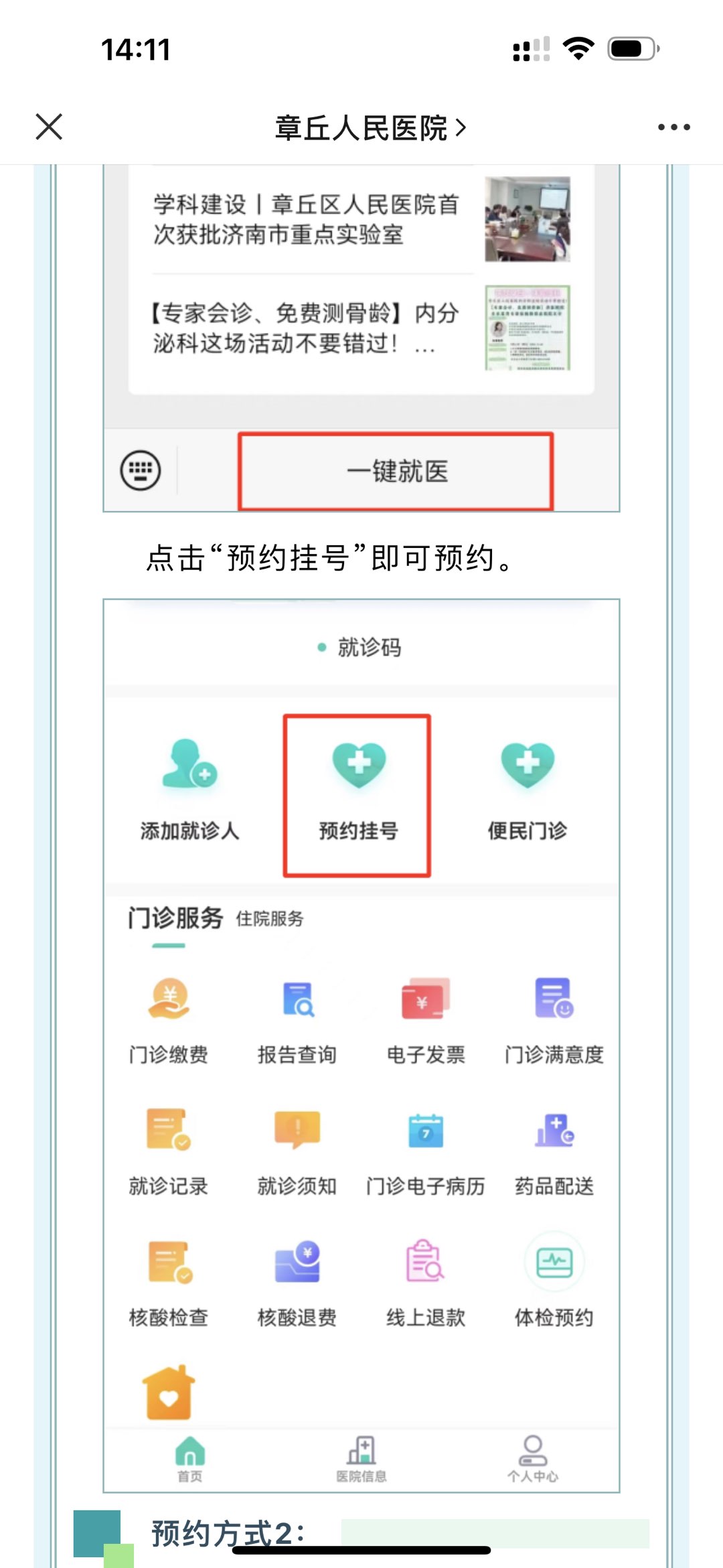The width and height of the screenshot is (723, 1568).
Task: Open the 章丘人民医院 account title link
Action: tap(370, 128)
